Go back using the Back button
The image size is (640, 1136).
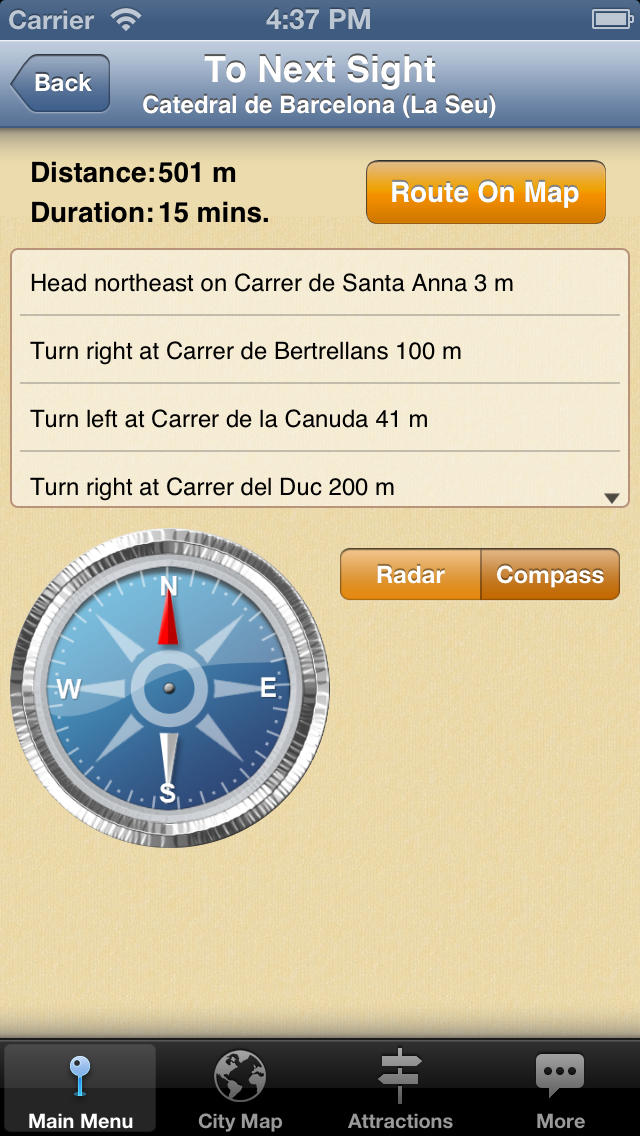pyautogui.click(x=60, y=83)
